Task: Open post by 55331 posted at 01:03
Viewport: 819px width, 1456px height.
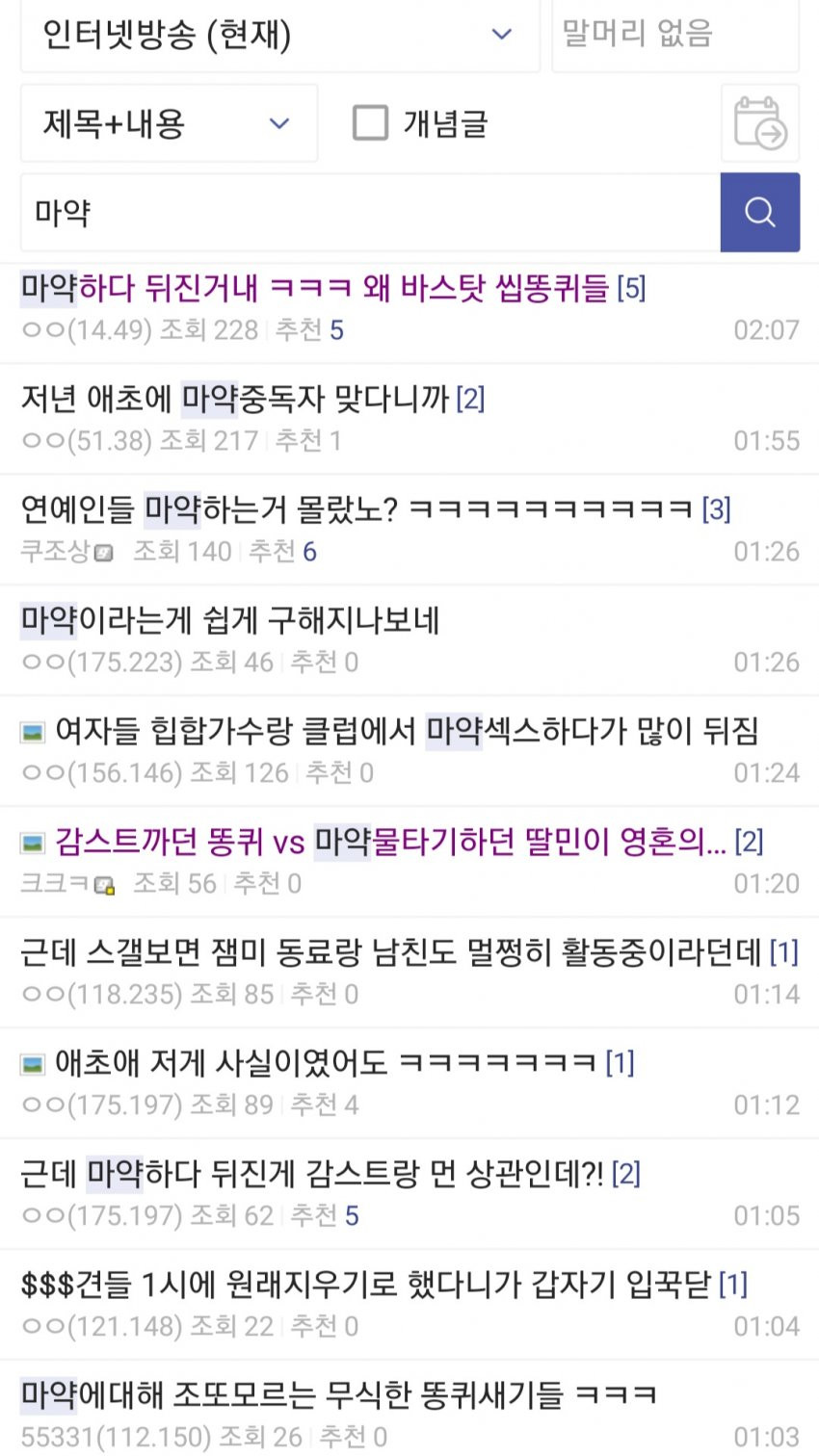Action: (x=337, y=1395)
